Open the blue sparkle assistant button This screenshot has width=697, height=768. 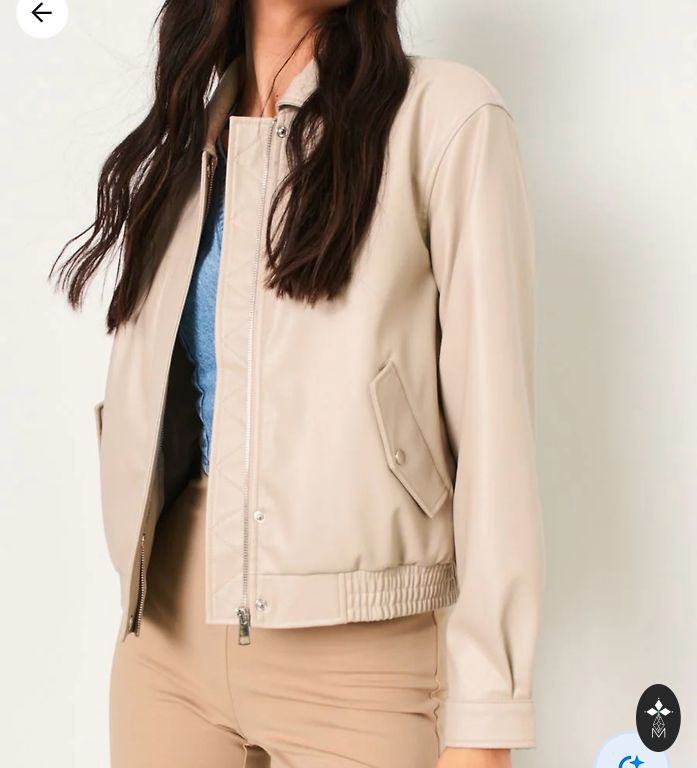coord(633,757)
